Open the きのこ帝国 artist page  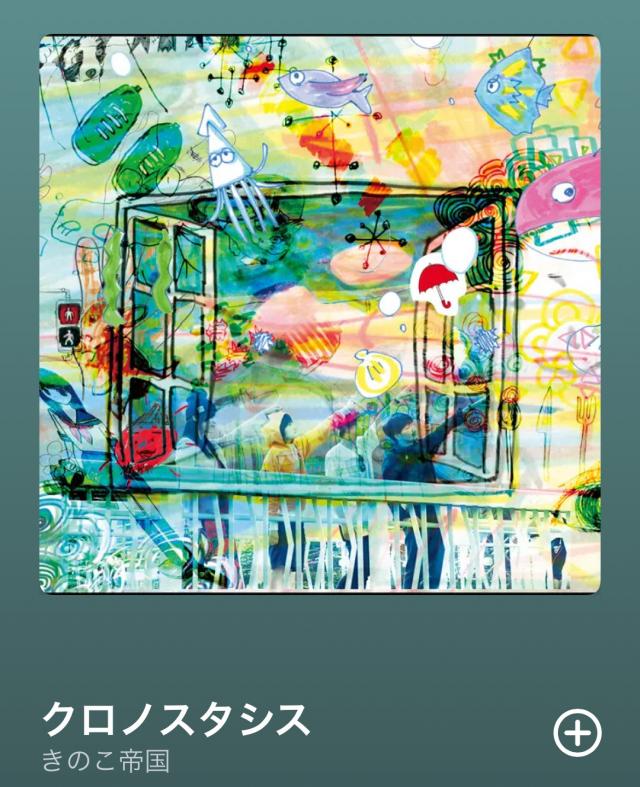coord(105,760)
